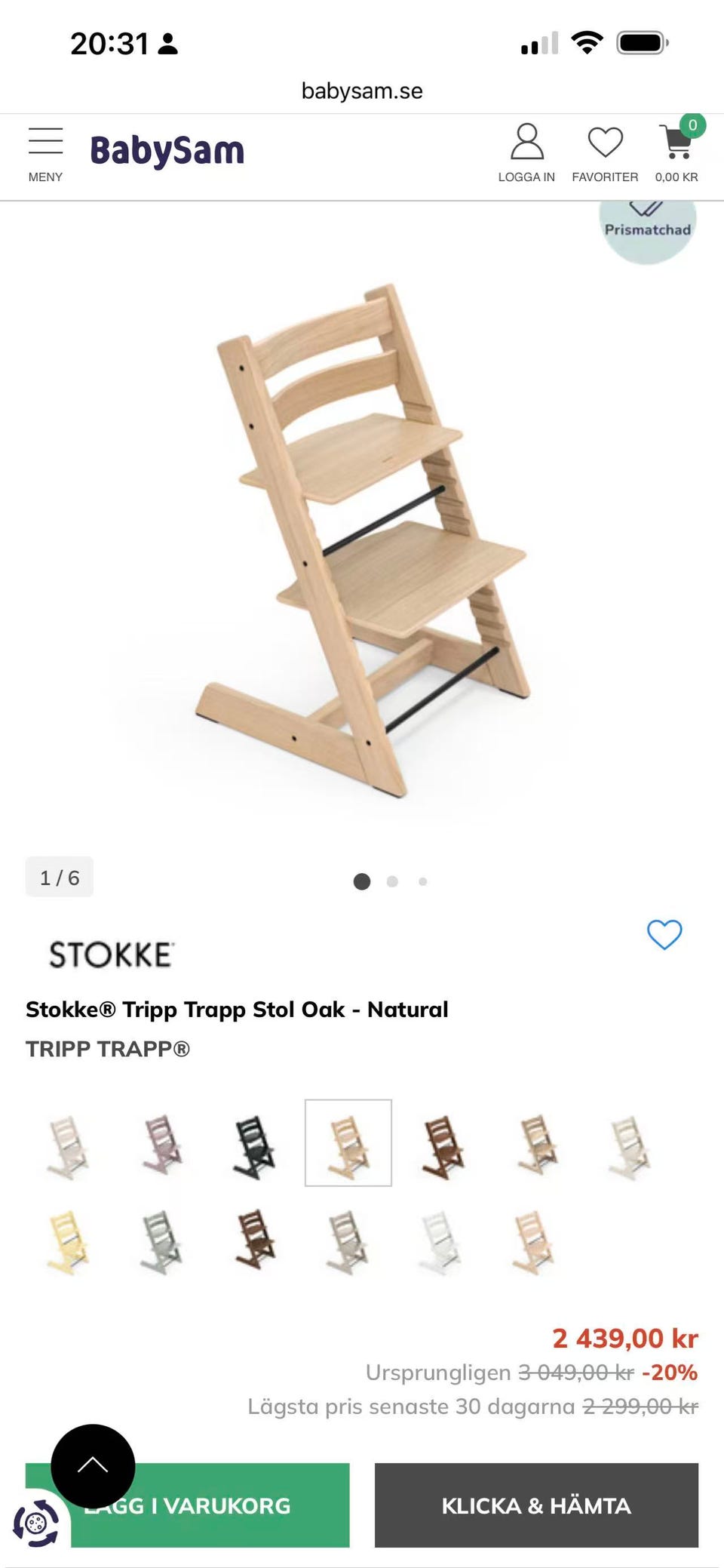This screenshot has width=724, height=1568.
Task: Open the FAVORITER list
Action: coord(605,154)
